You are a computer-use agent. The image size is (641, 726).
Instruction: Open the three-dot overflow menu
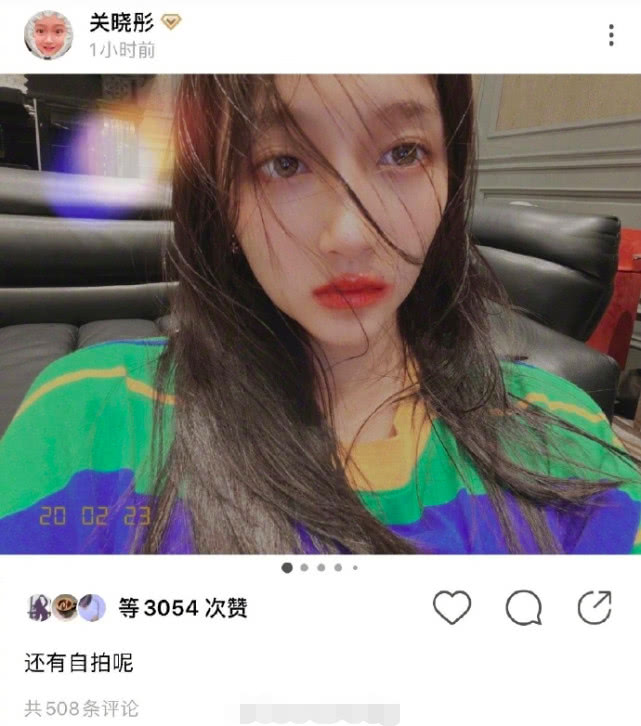(611, 36)
